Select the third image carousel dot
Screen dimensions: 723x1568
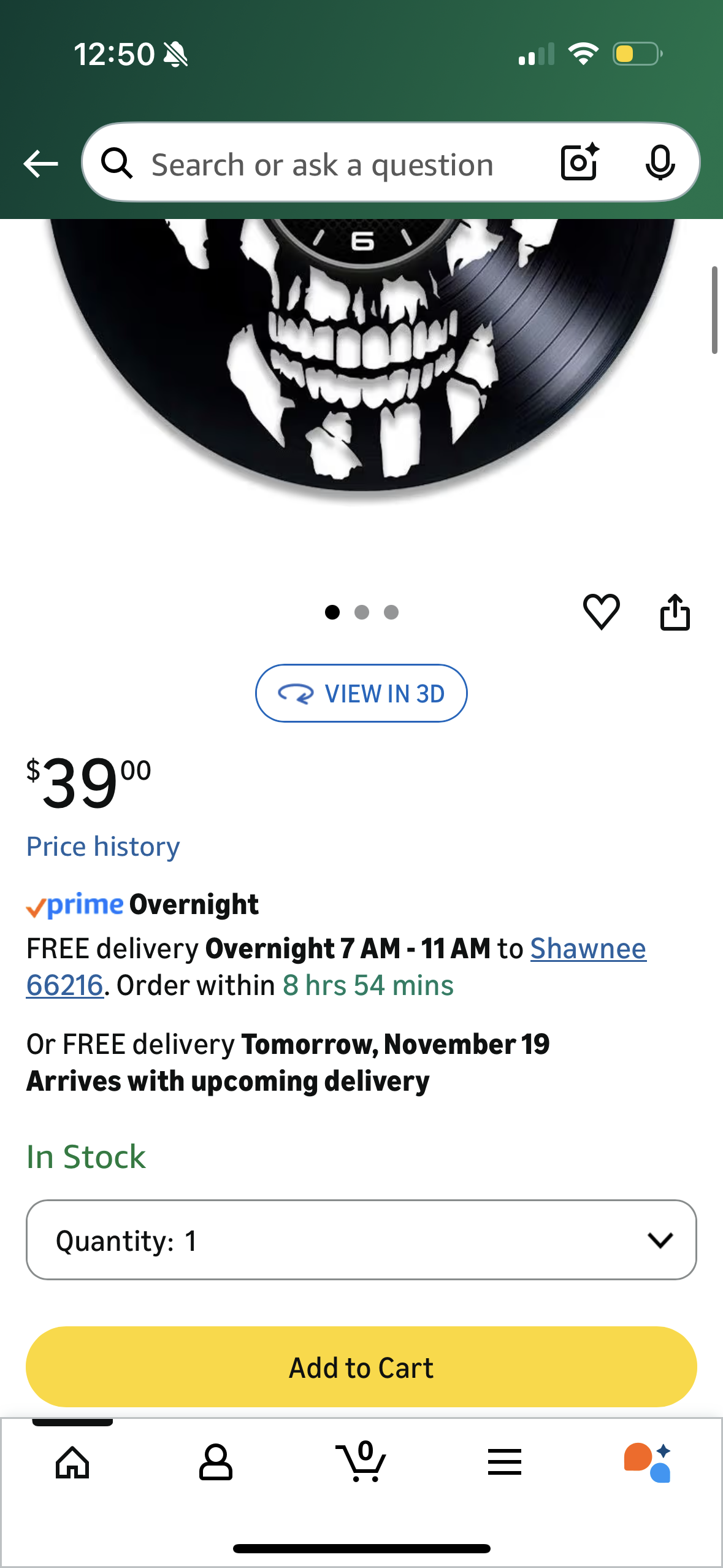pyautogui.click(x=391, y=612)
